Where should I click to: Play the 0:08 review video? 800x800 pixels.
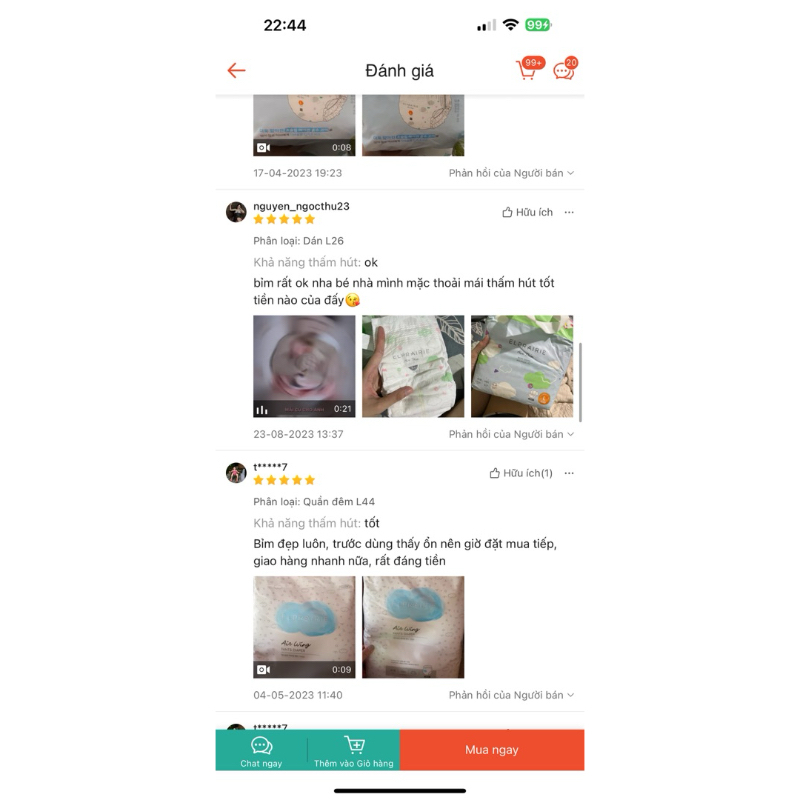click(304, 126)
